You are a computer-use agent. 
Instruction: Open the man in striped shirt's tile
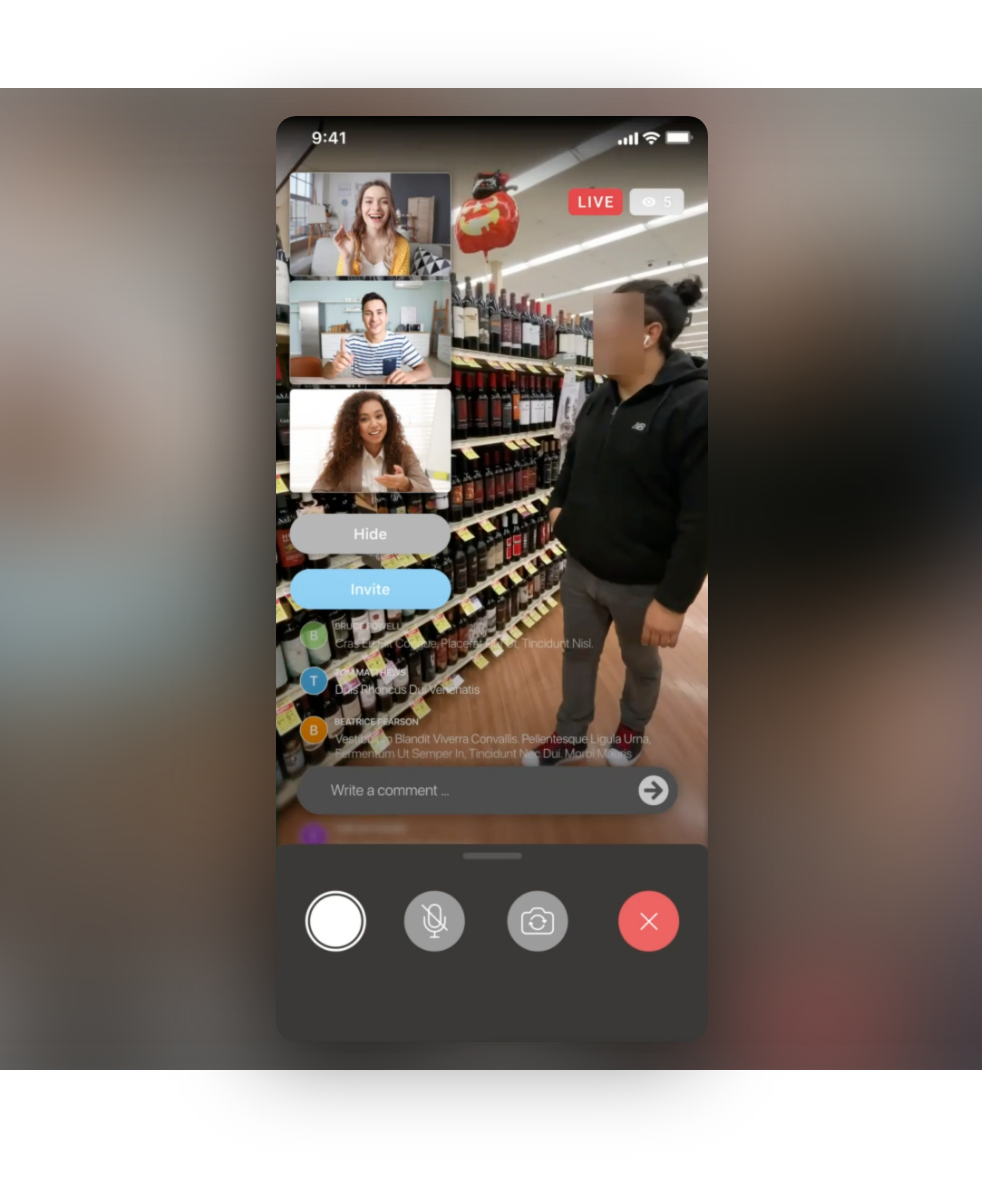tap(370, 332)
